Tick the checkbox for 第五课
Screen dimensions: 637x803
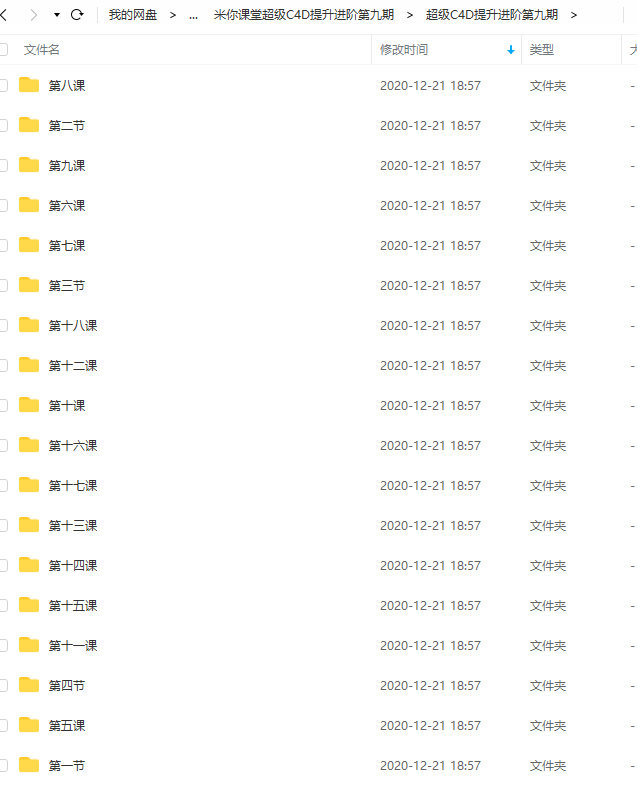click(x=3, y=726)
